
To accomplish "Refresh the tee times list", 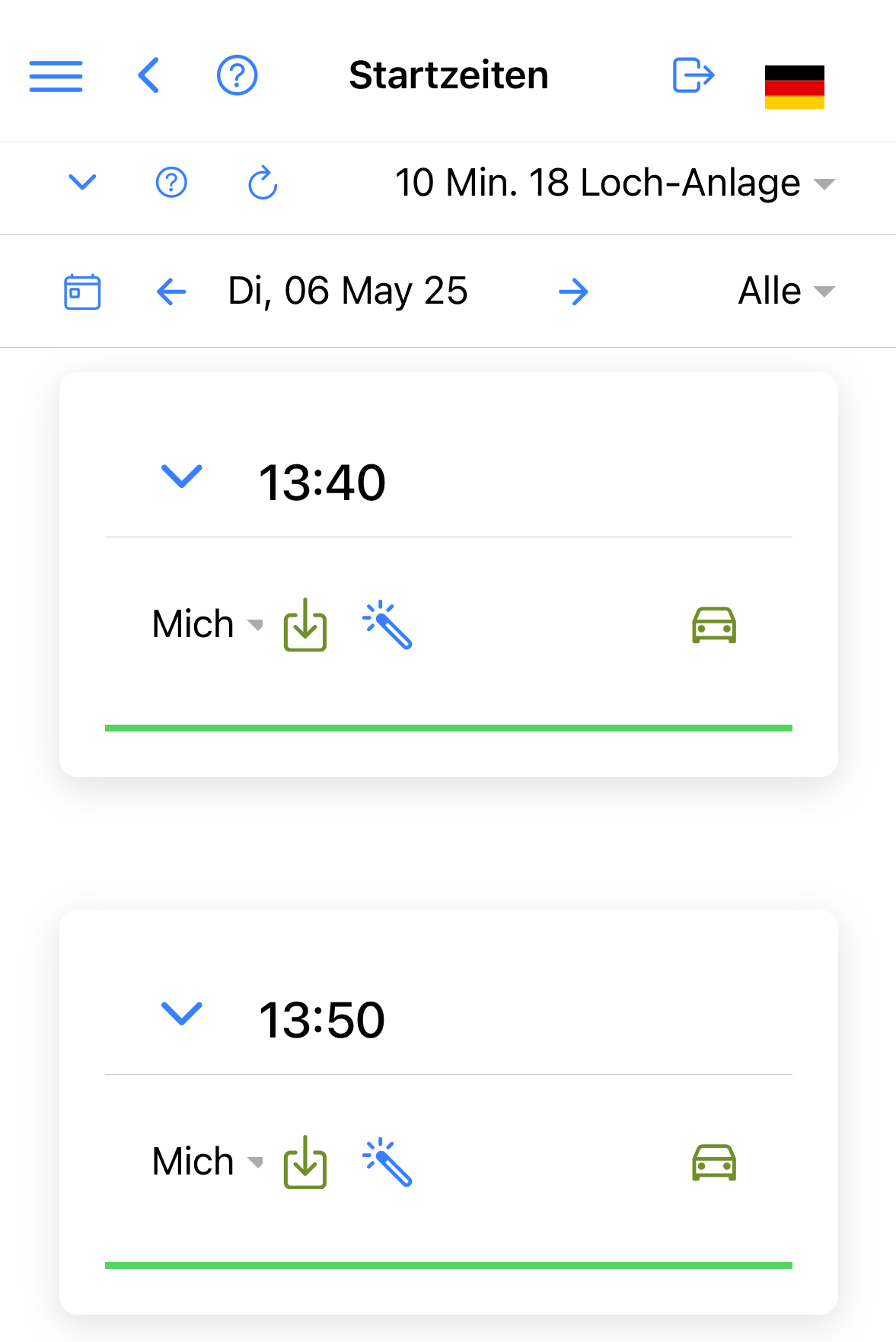I will click(x=263, y=183).
